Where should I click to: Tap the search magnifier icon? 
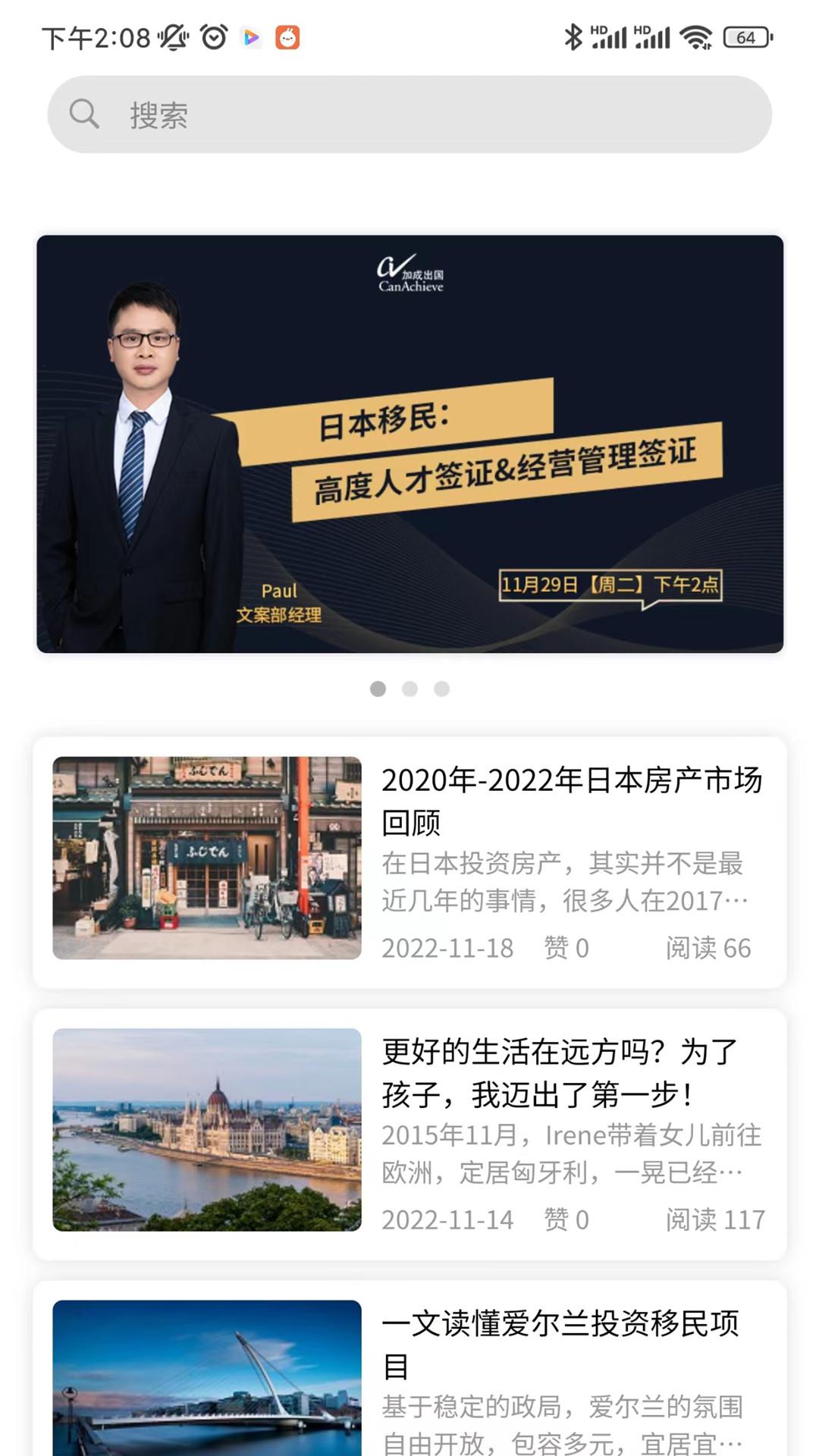pyautogui.click(x=85, y=114)
